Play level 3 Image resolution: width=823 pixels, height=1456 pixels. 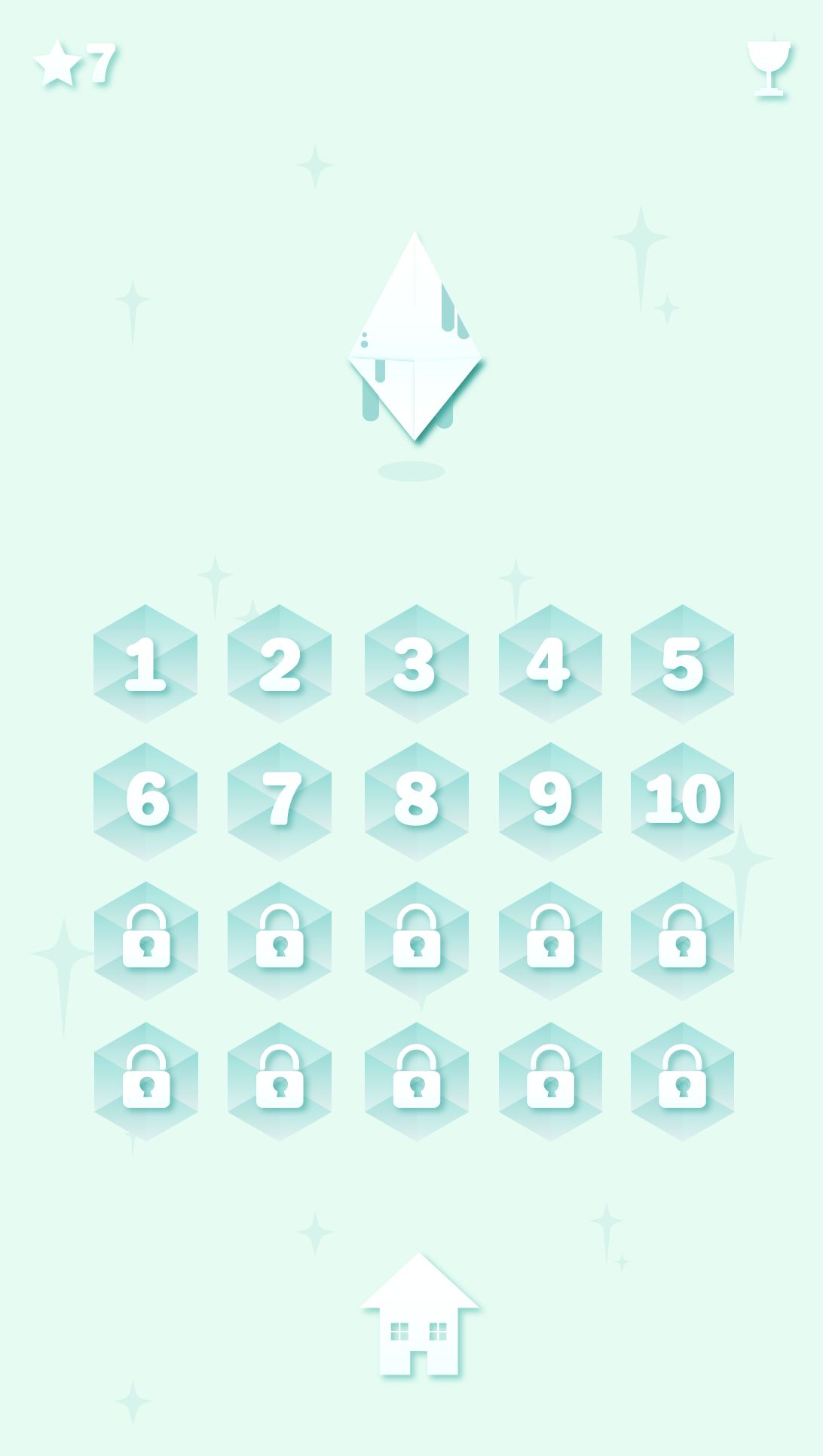click(416, 664)
